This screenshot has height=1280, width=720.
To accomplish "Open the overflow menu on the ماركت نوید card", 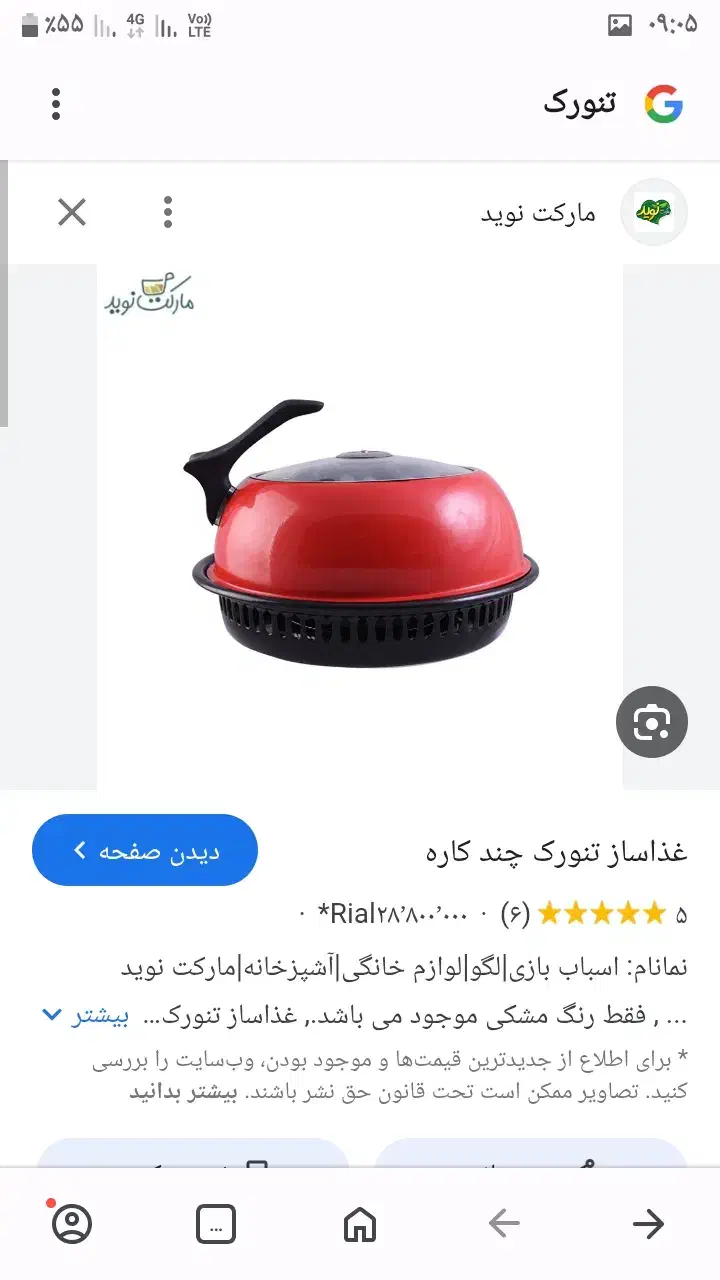I will [x=168, y=212].
